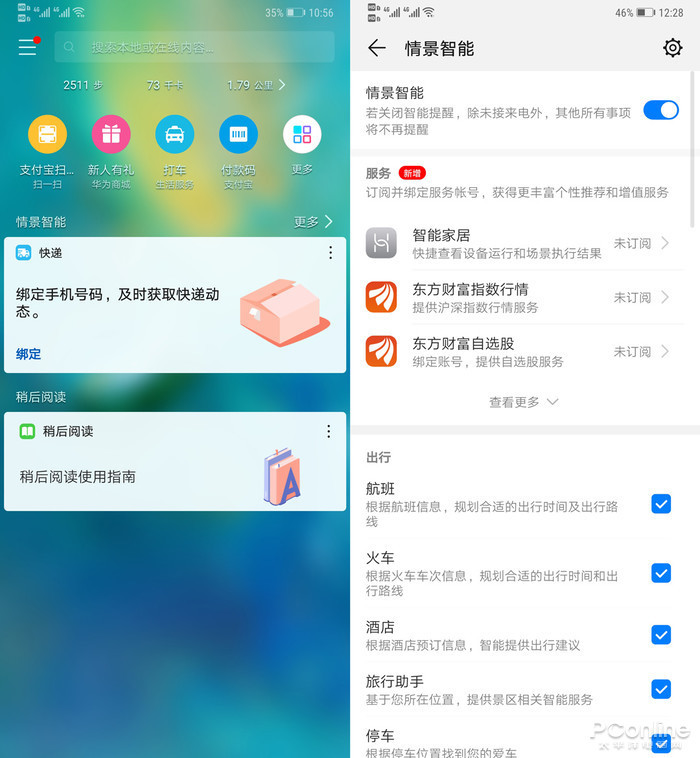This screenshot has height=758, width=700.
Task: Open 付款码 payment code shortcut
Action: coord(238,135)
